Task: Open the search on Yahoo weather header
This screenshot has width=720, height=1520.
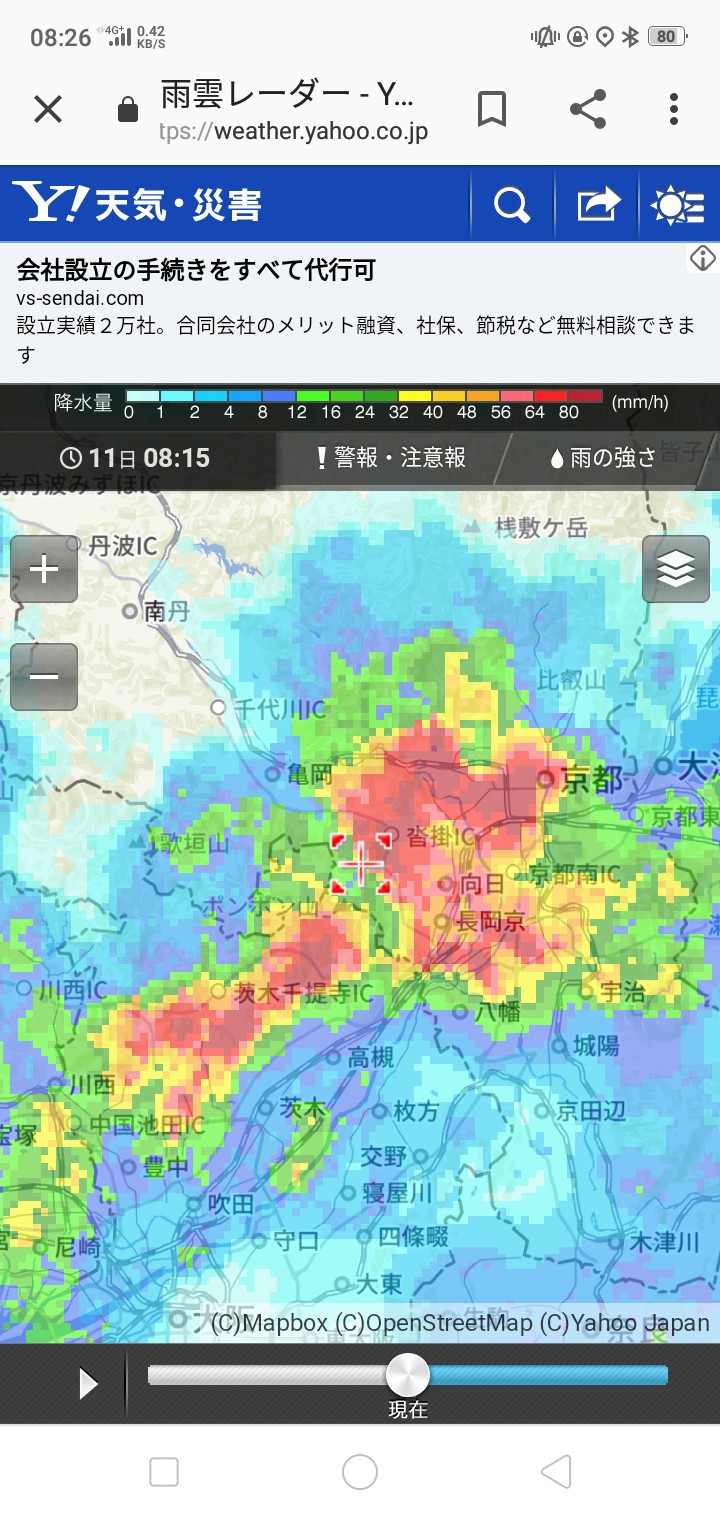Action: click(512, 201)
